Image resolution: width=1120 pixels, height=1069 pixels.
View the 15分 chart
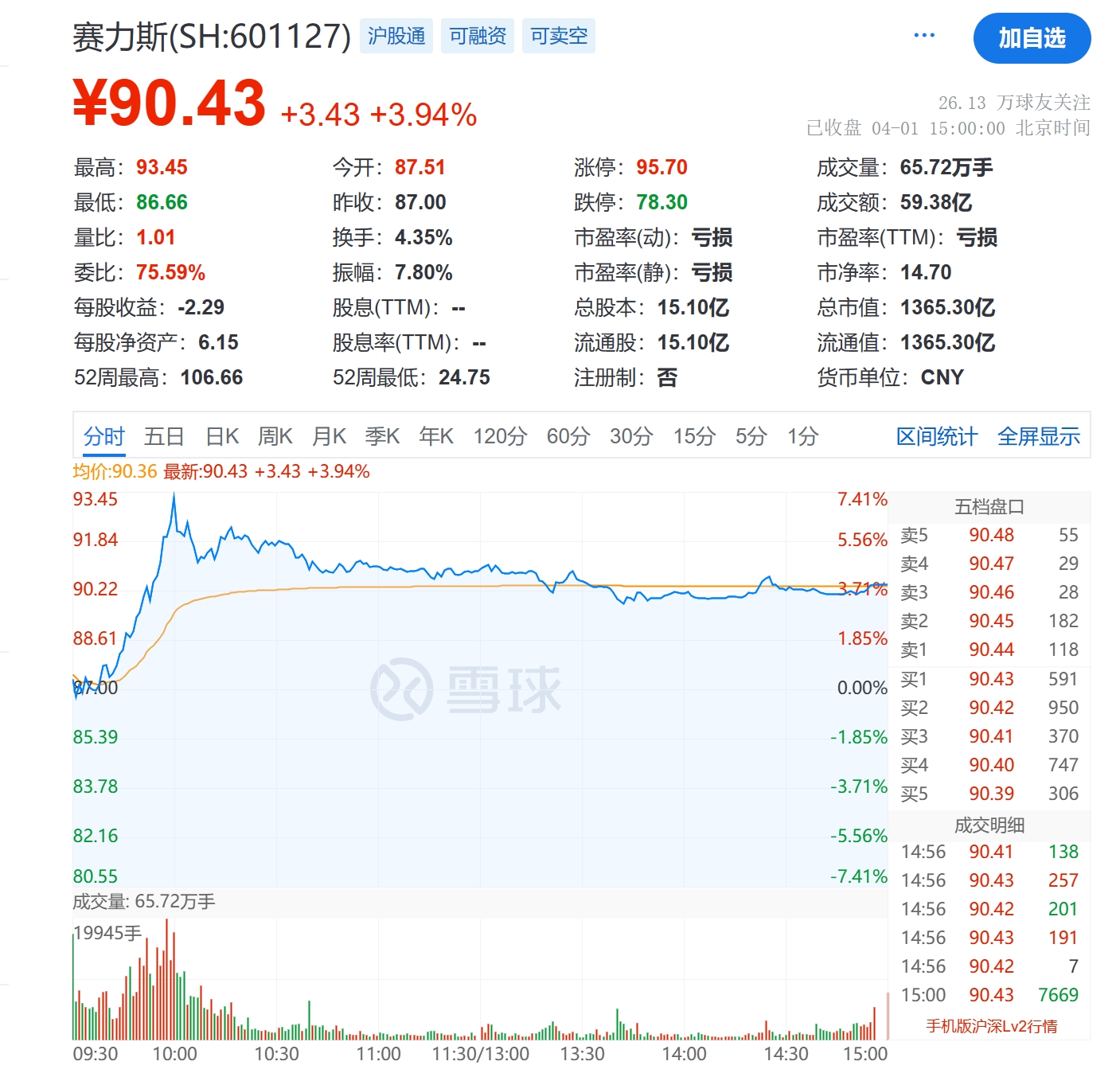pyautogui.click(x=694, y=436)
